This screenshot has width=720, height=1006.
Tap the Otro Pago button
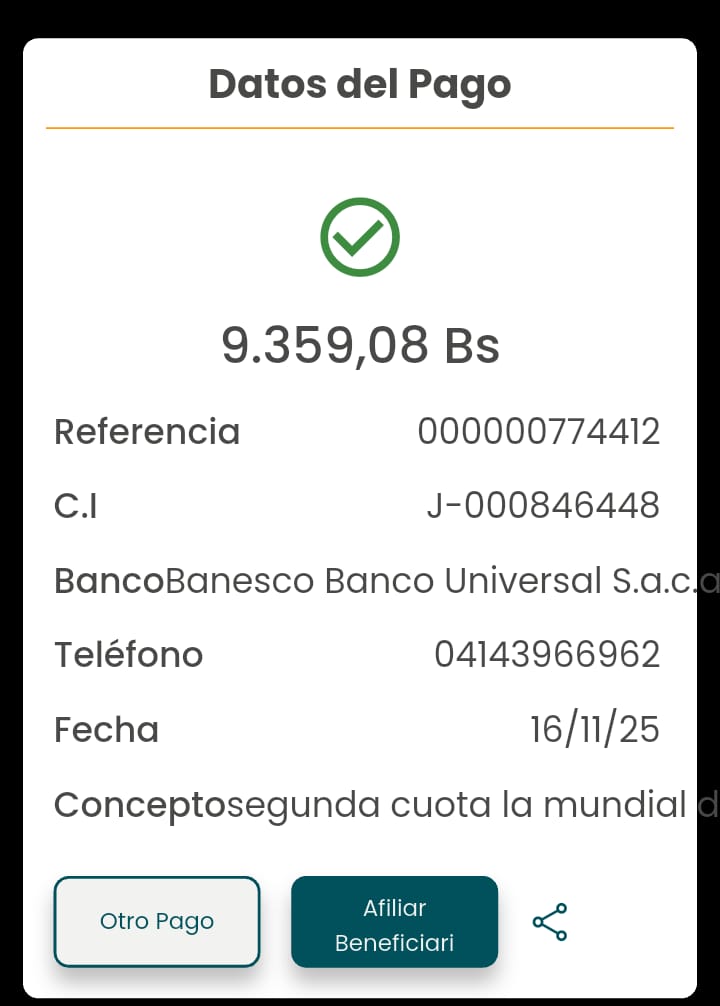click(x=157, y=921)
